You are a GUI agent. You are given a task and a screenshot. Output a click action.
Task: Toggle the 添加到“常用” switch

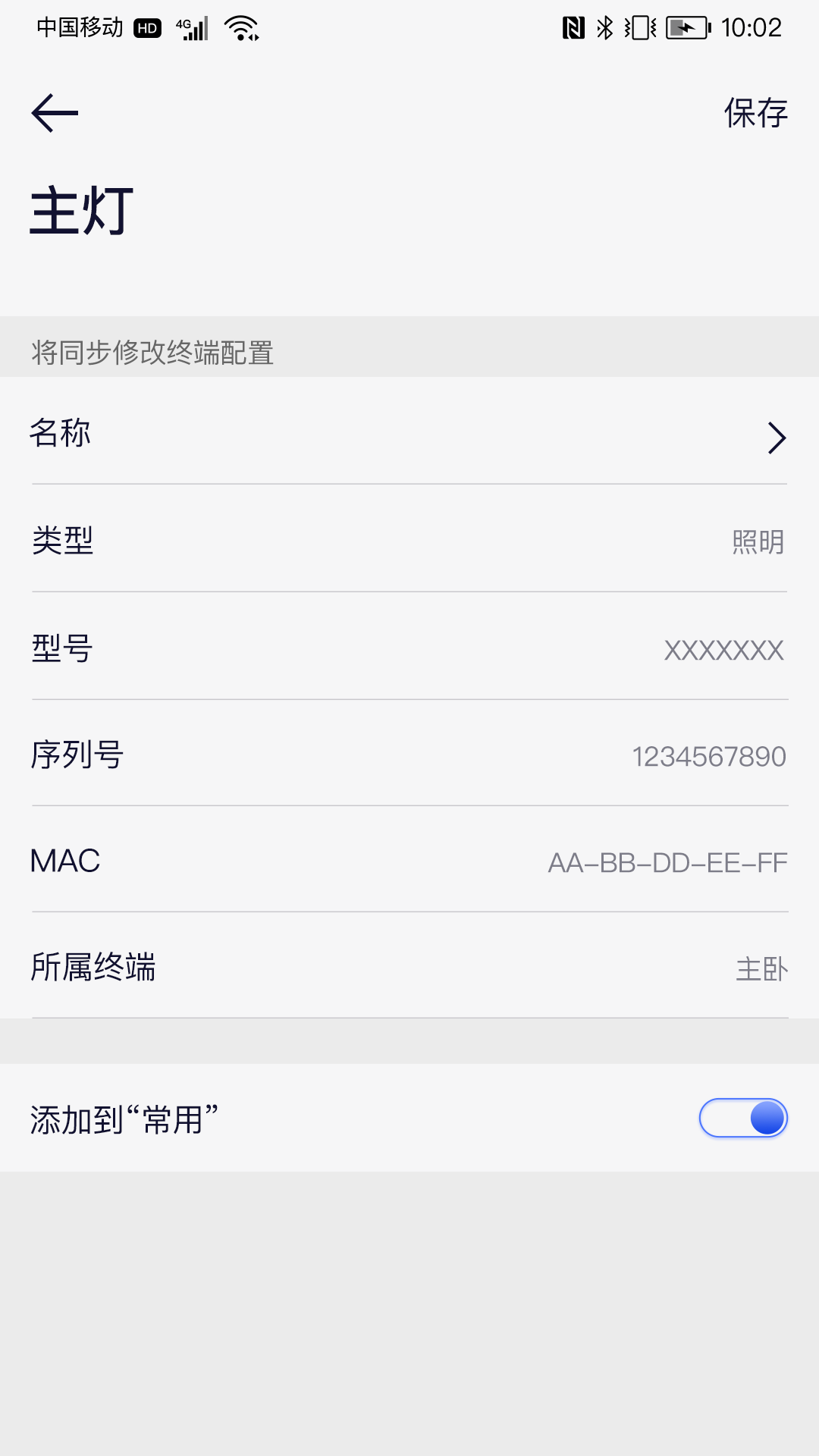(743, 1118)
